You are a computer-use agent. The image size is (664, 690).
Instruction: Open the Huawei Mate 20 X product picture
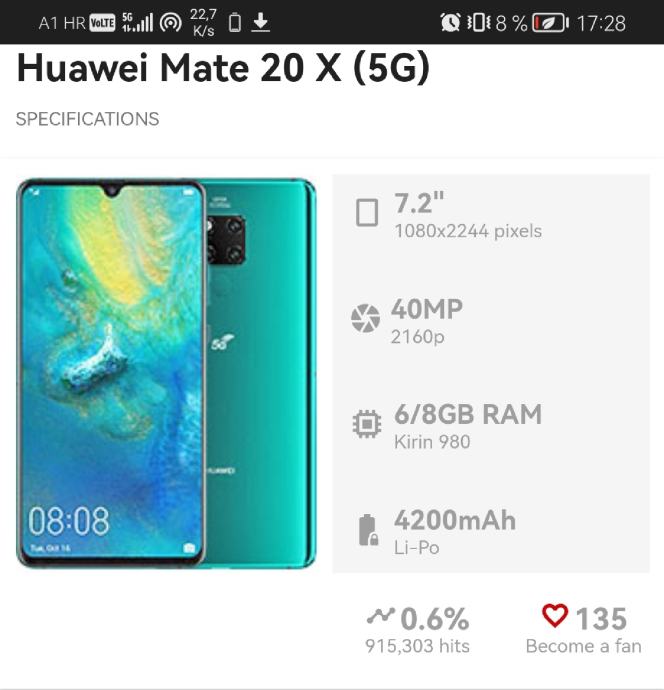pyautogui.click(x=166, y=373)
